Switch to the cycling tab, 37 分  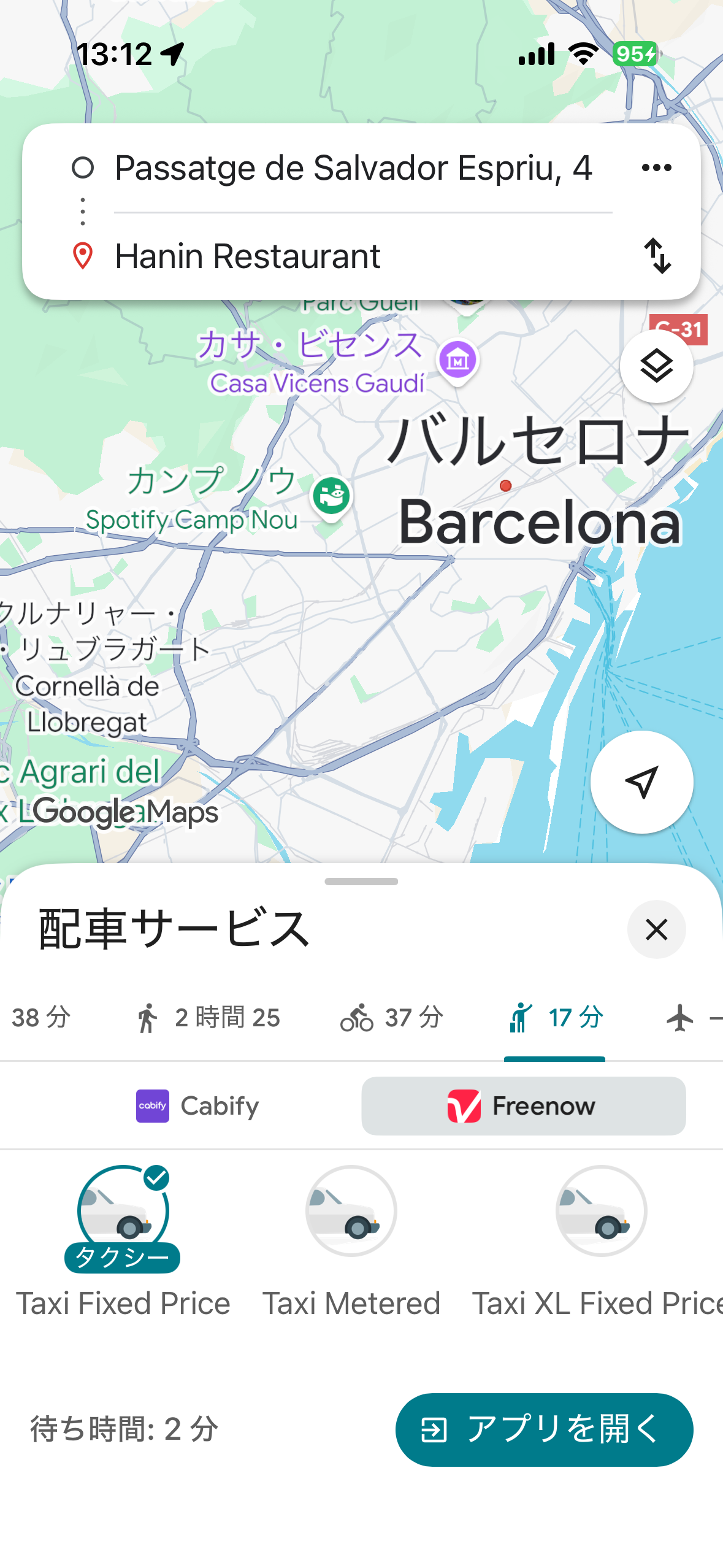[x=391, y=1018]
